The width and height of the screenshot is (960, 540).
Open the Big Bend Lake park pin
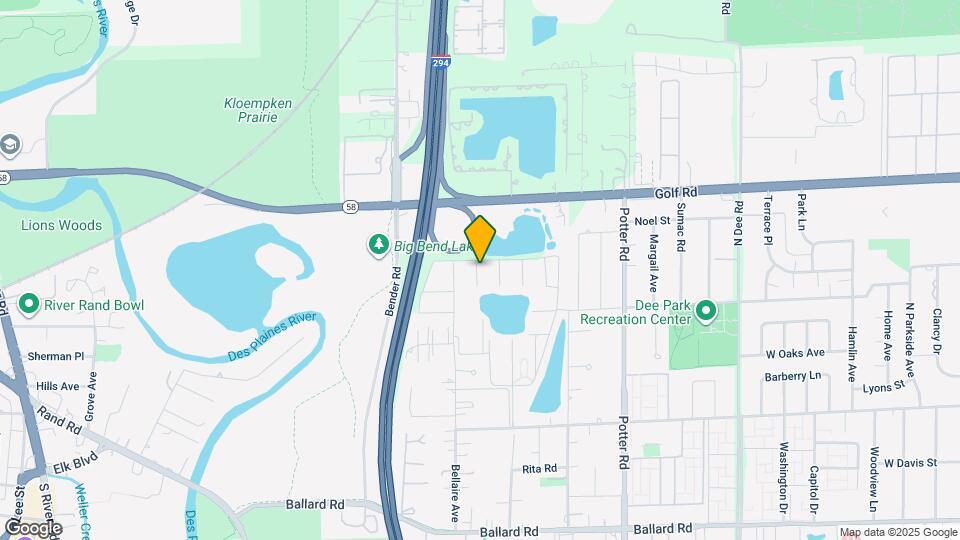(379, 245)
